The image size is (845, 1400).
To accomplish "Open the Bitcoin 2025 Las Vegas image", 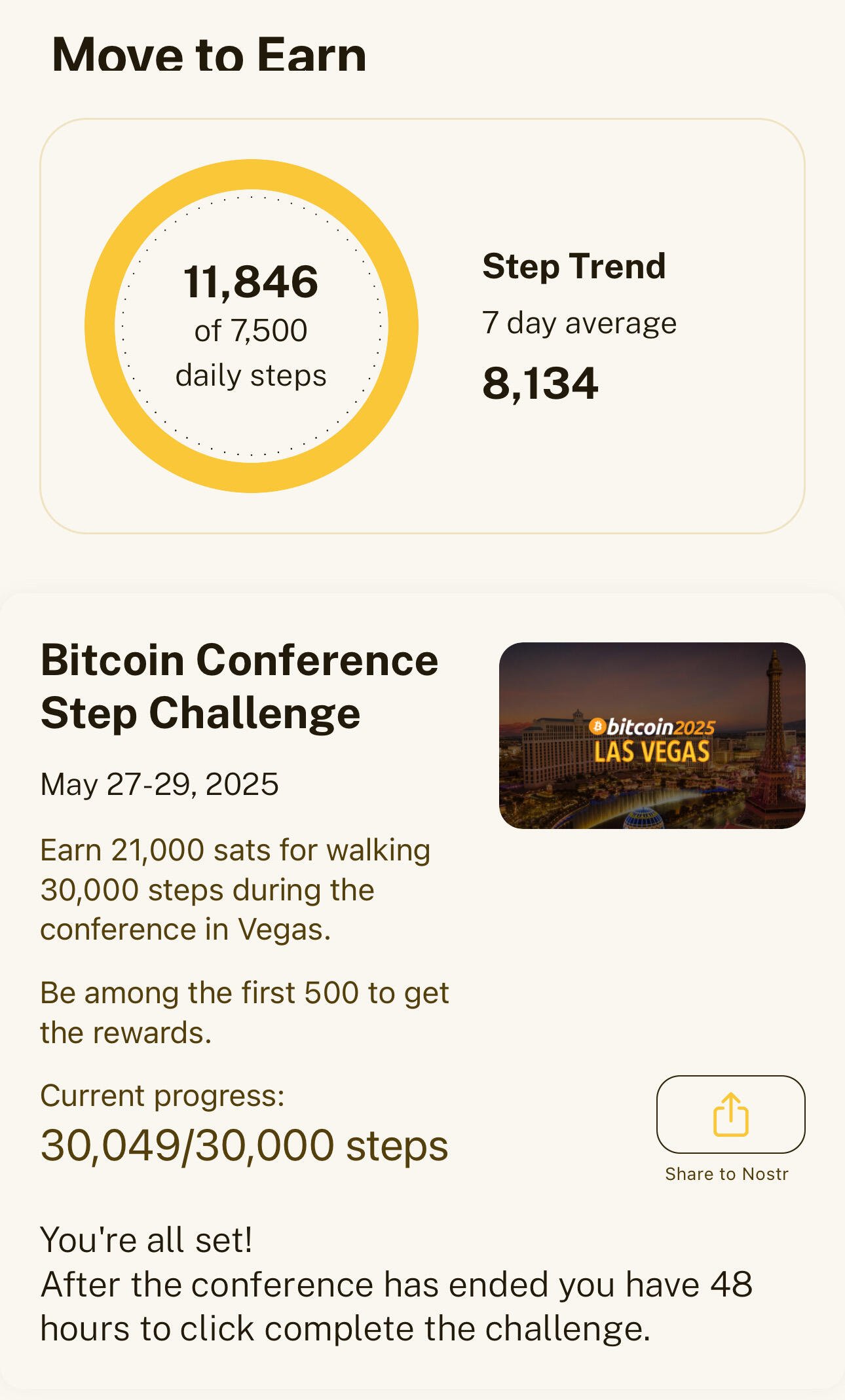I will (x=652, y=735).
